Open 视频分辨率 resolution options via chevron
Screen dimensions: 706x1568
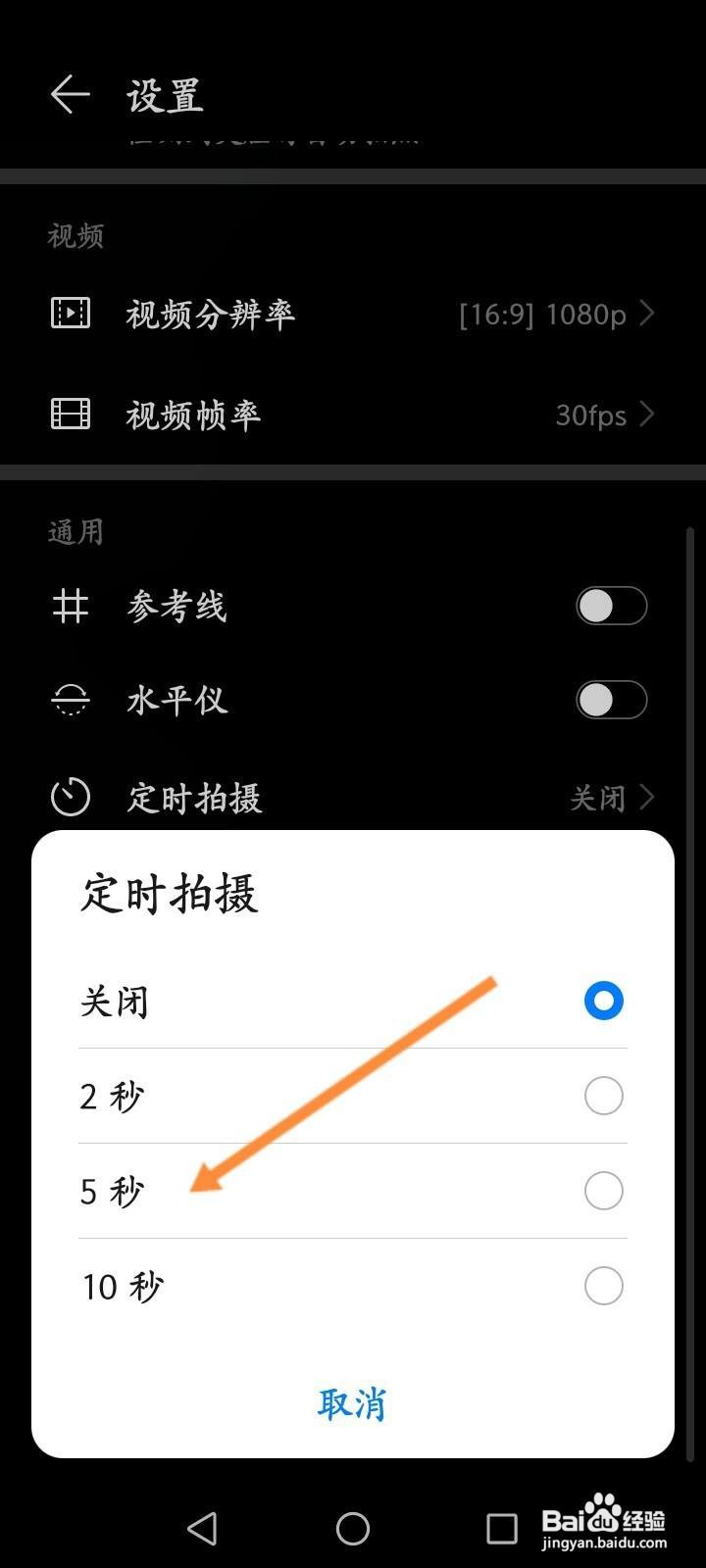click(x=646, y=314)
